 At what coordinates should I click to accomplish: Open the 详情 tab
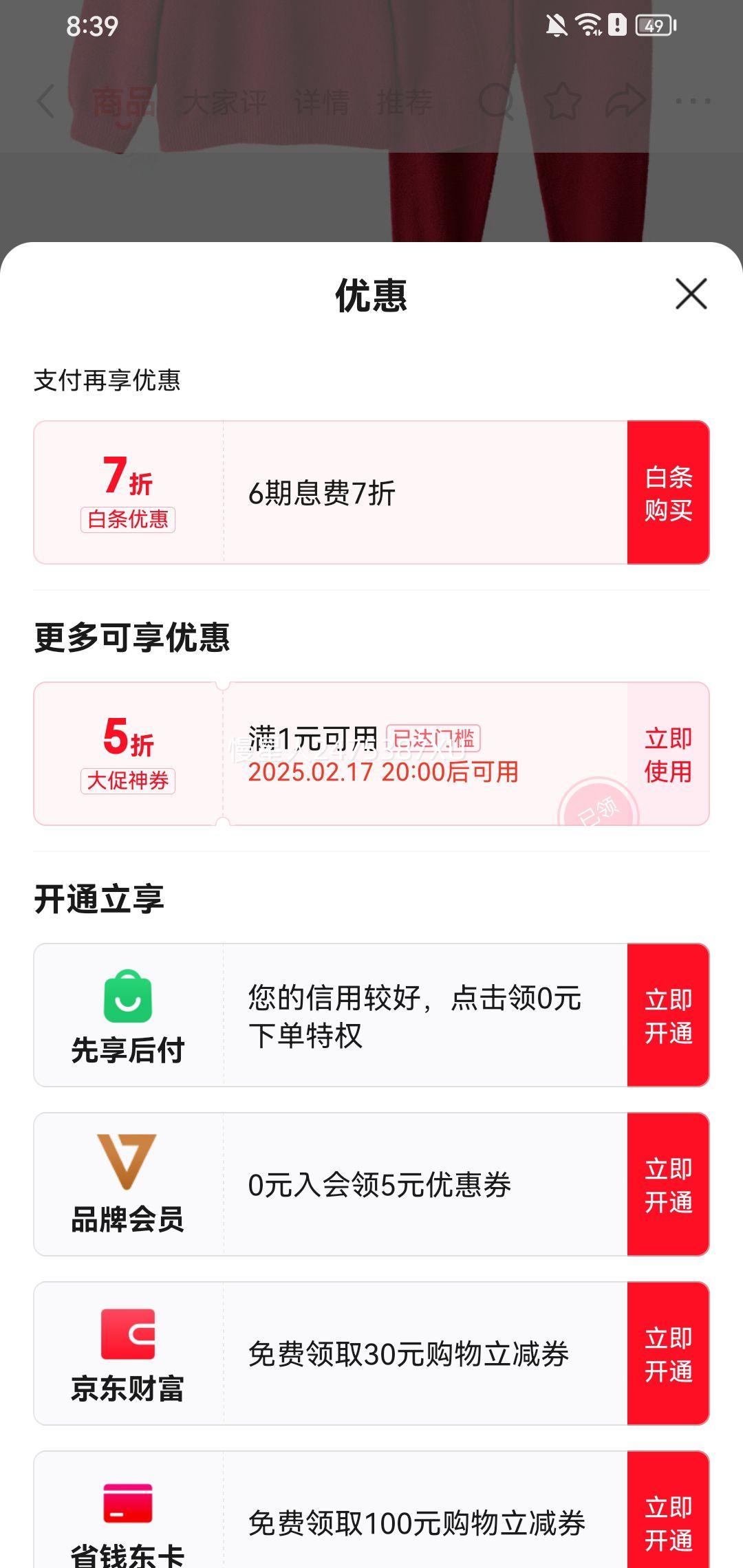323,102
